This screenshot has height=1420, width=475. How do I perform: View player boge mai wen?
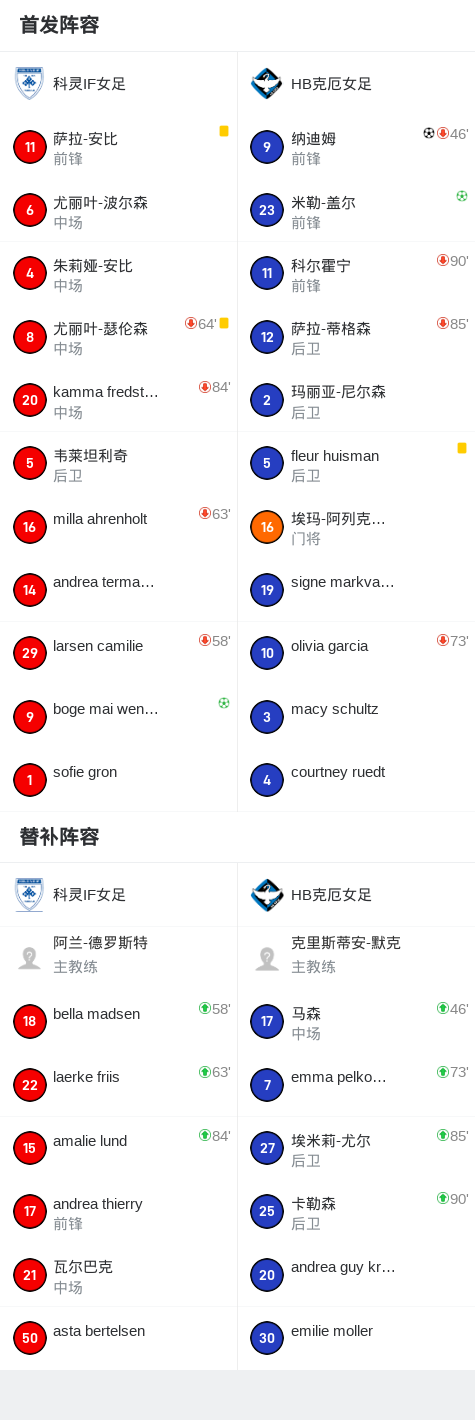pos(118,717)
